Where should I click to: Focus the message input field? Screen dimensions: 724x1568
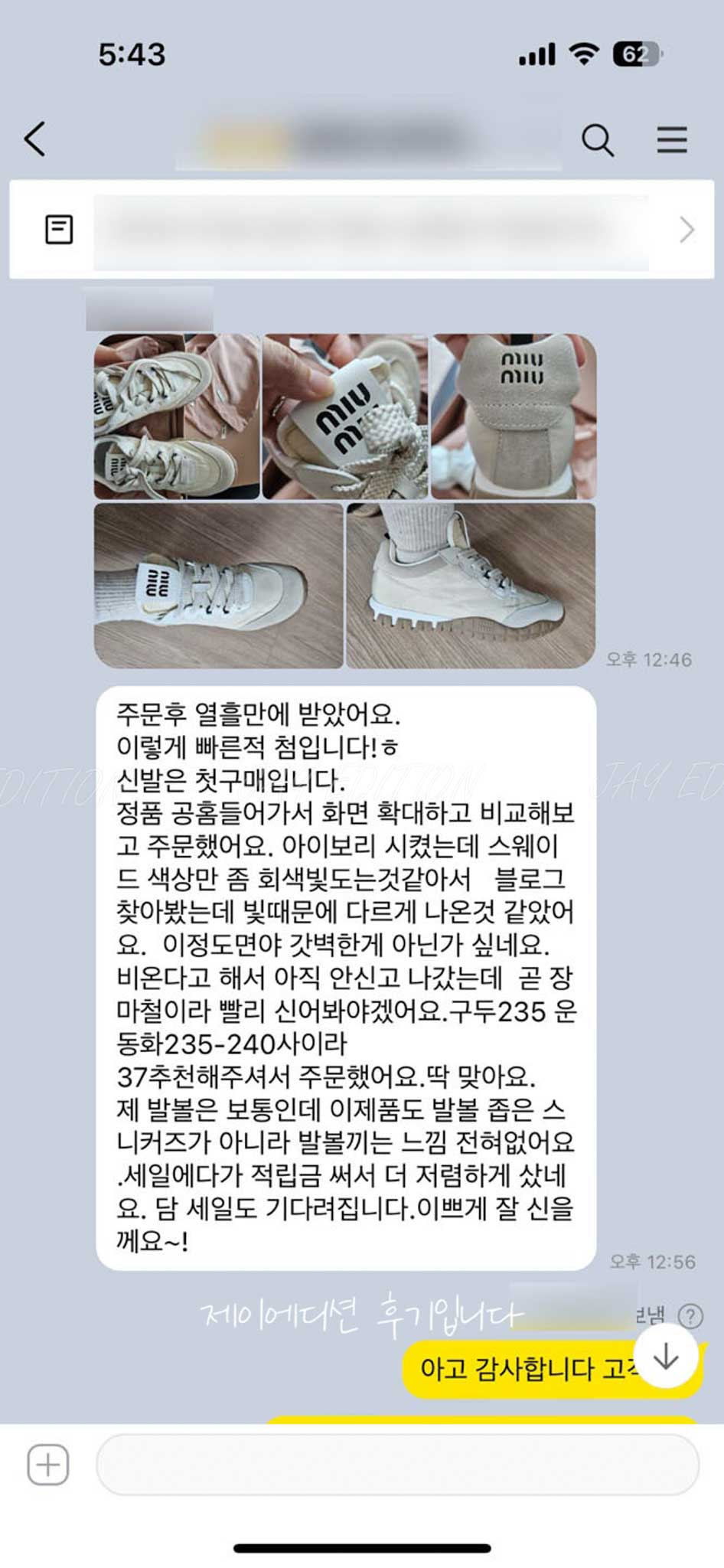[396, 1465]
